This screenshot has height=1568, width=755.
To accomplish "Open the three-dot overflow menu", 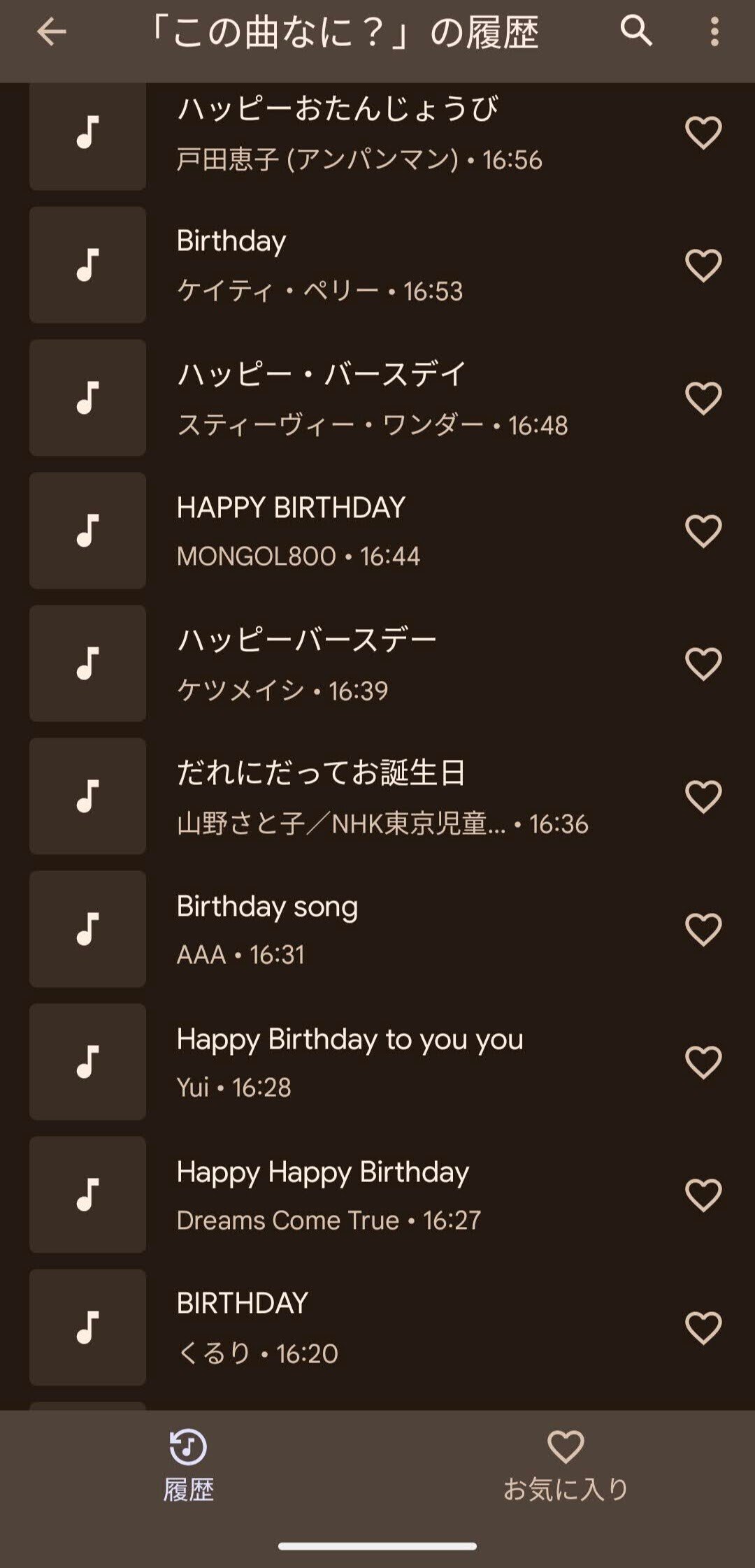I will click(x=714, y=31).
